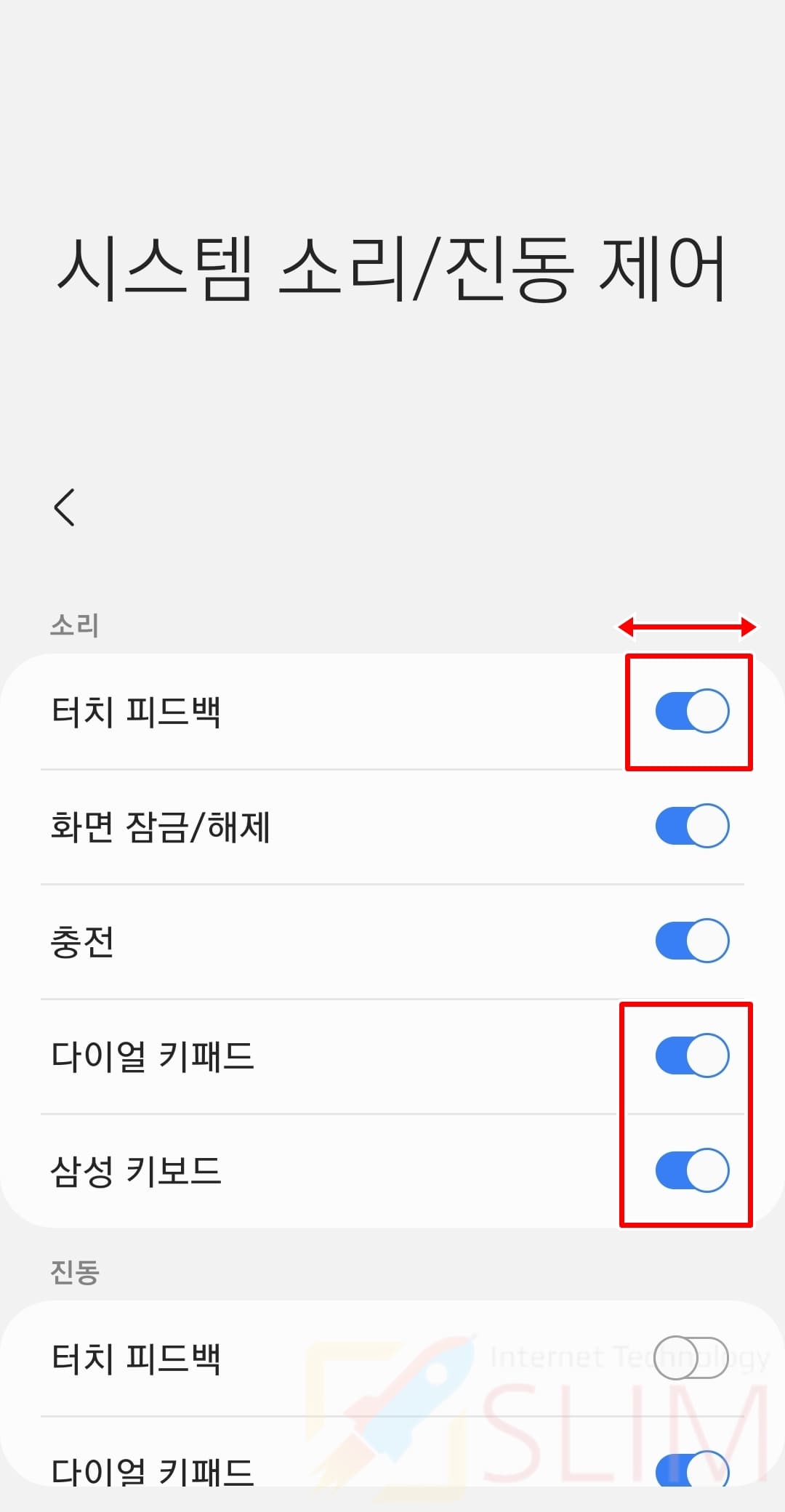Turn off sound 터치 피드백 switch

pos(692,711)
